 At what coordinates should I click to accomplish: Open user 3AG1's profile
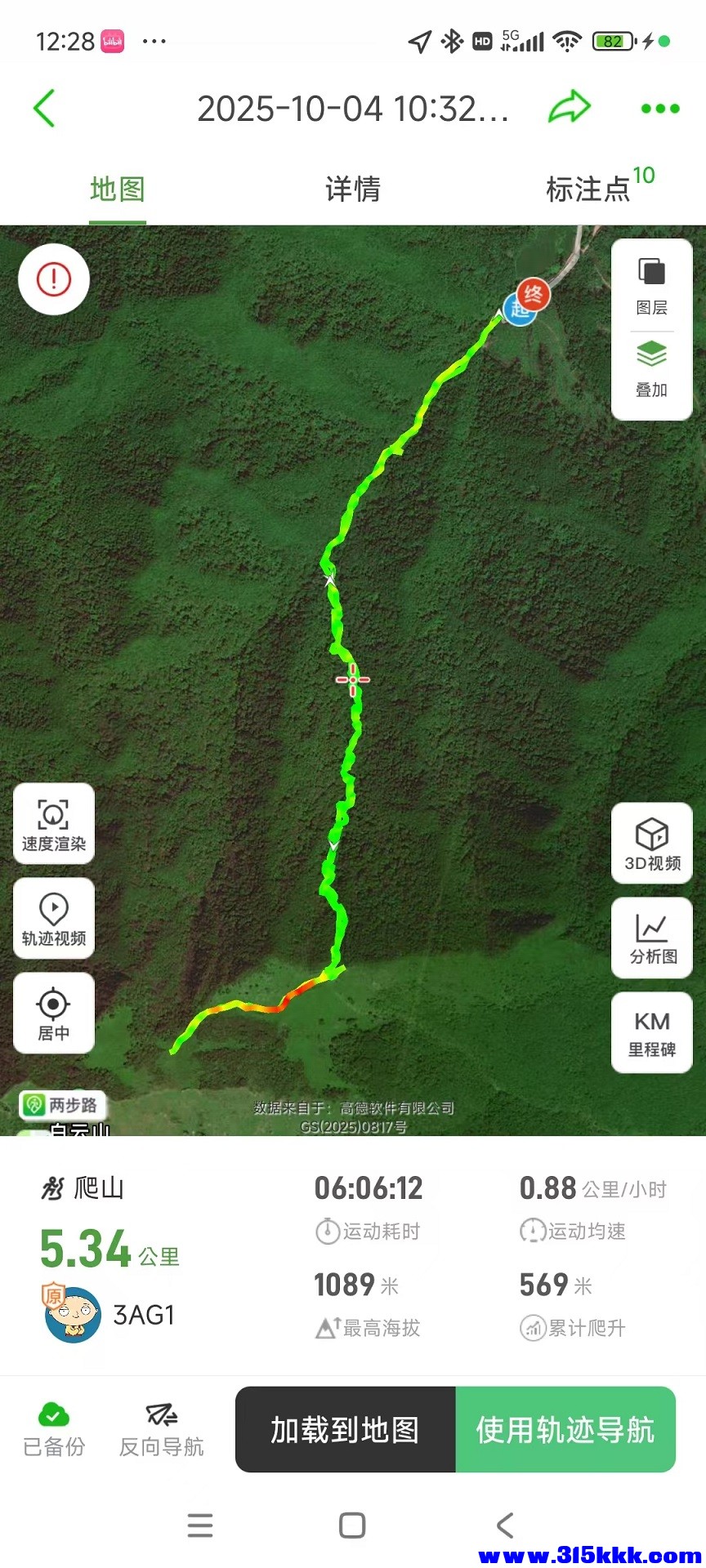tap(74, 1315)
